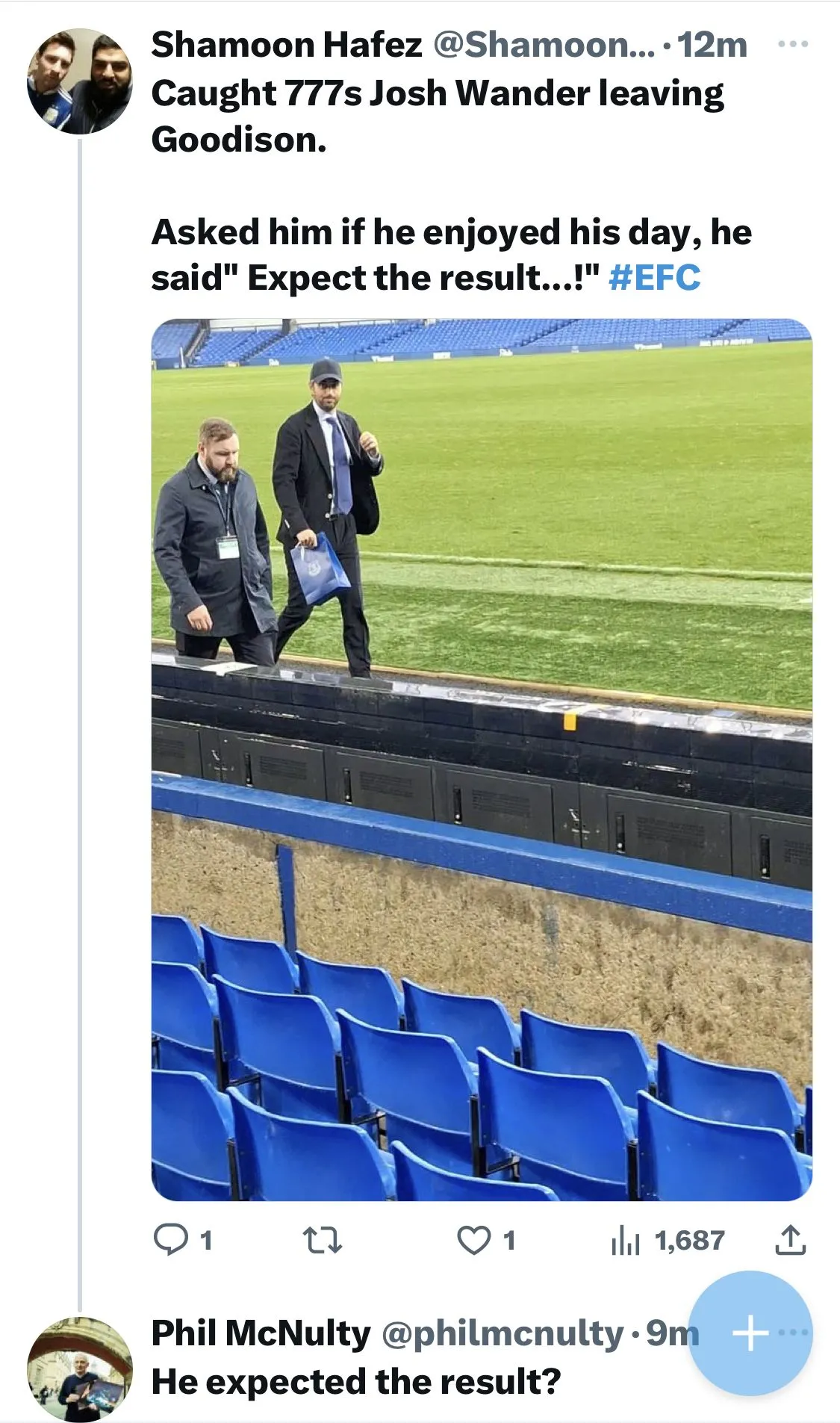Screen dimensions: 840x1423
Task: Open Shamoon Hafez's profile picture
Action: (x=80, y=81)
